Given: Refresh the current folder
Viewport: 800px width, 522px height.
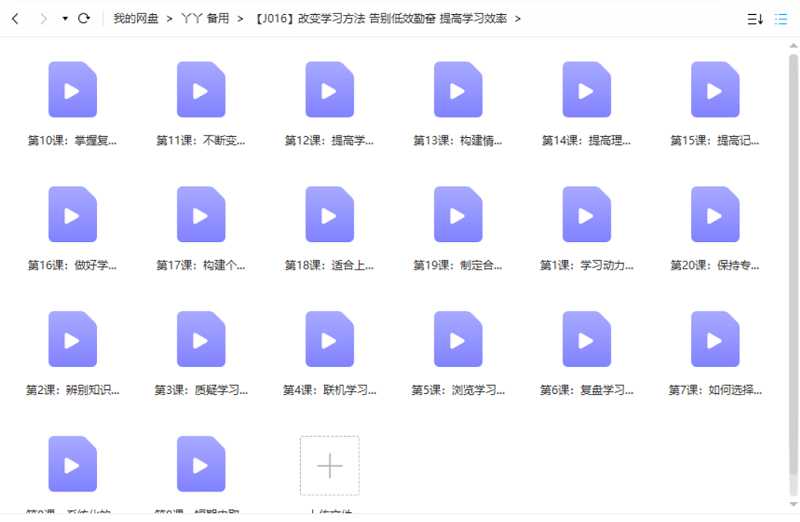Looking at the screenshot, I should point(84,18).
